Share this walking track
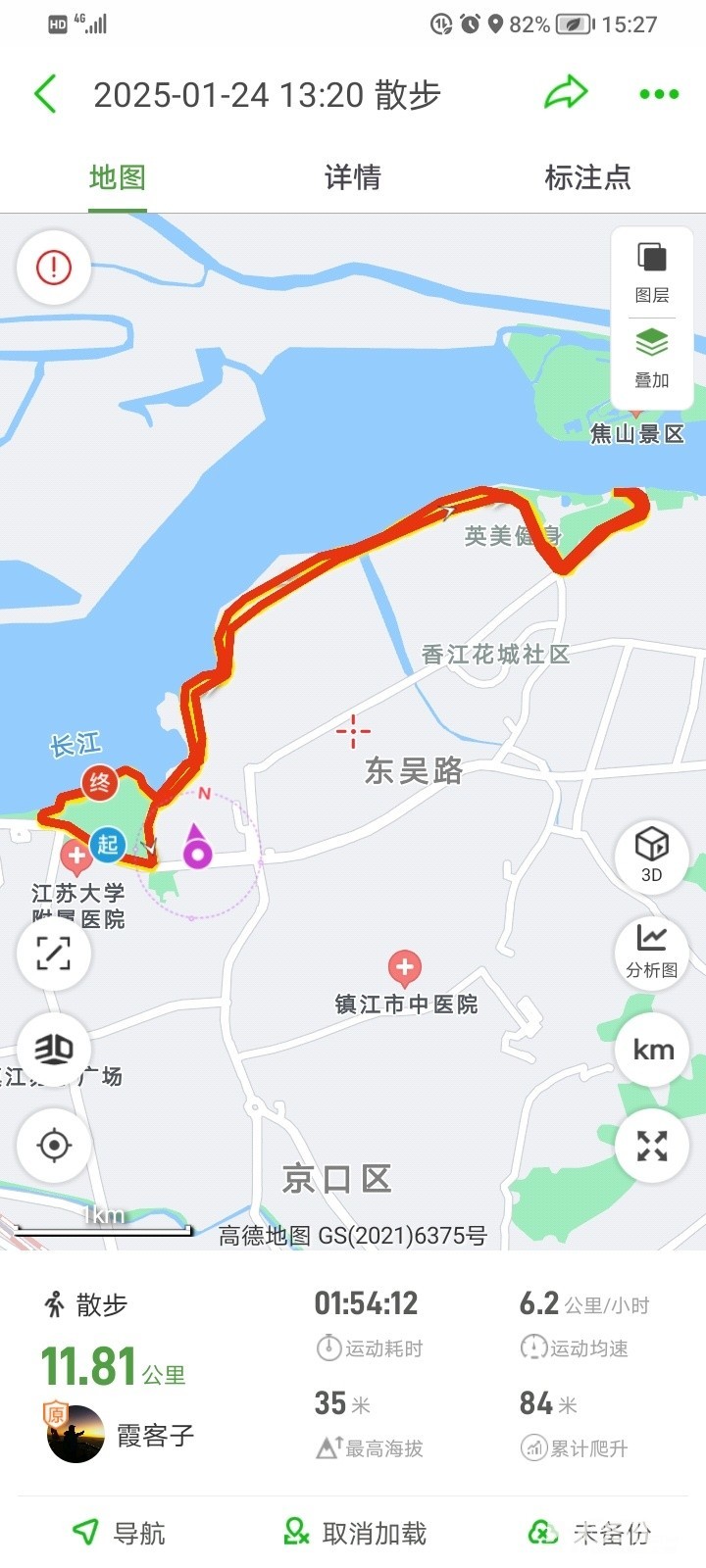The image size is (706, 1568). click(565, 94)
